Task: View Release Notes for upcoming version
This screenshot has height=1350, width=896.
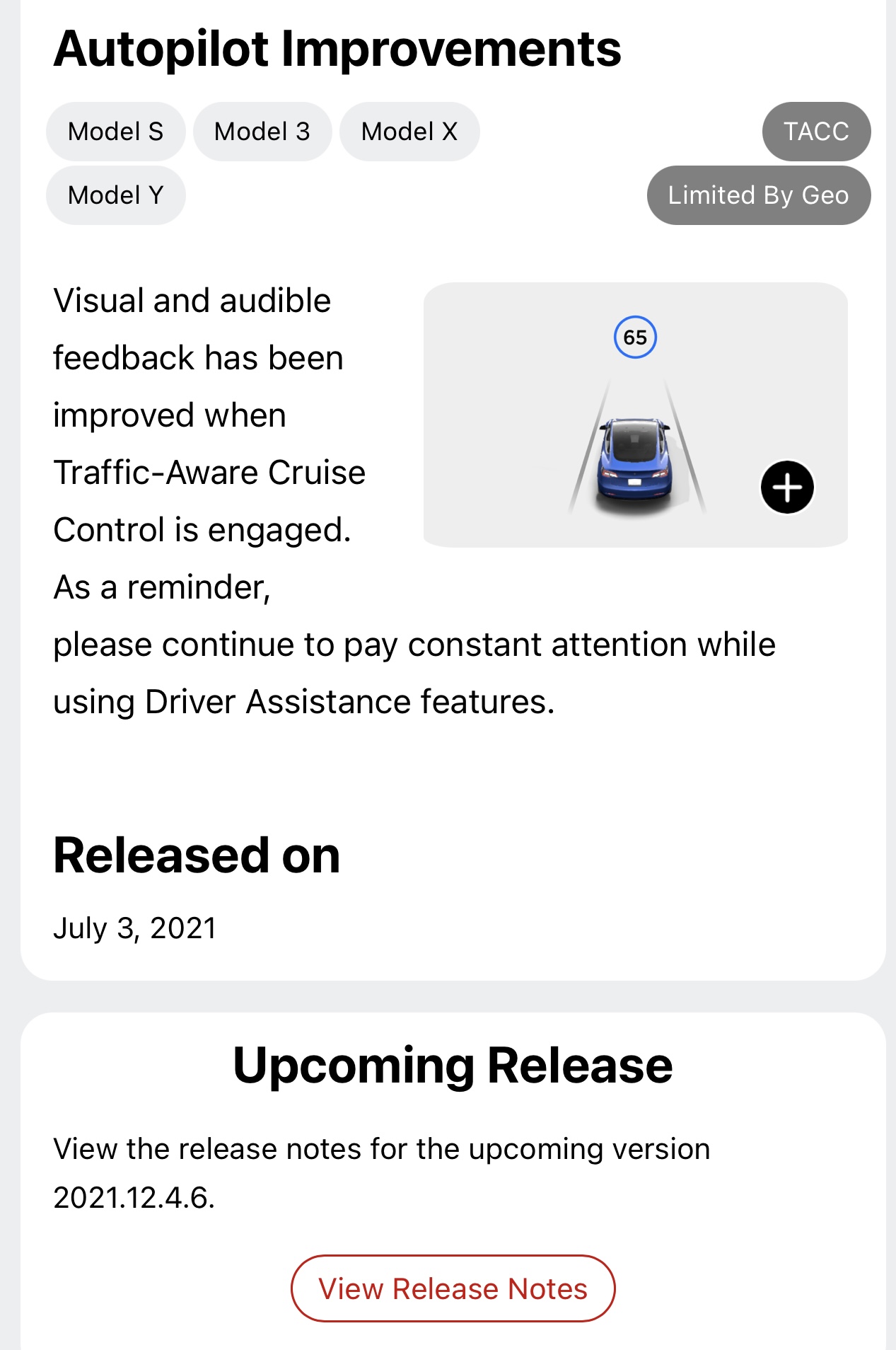Action: tap(453, 1288)
